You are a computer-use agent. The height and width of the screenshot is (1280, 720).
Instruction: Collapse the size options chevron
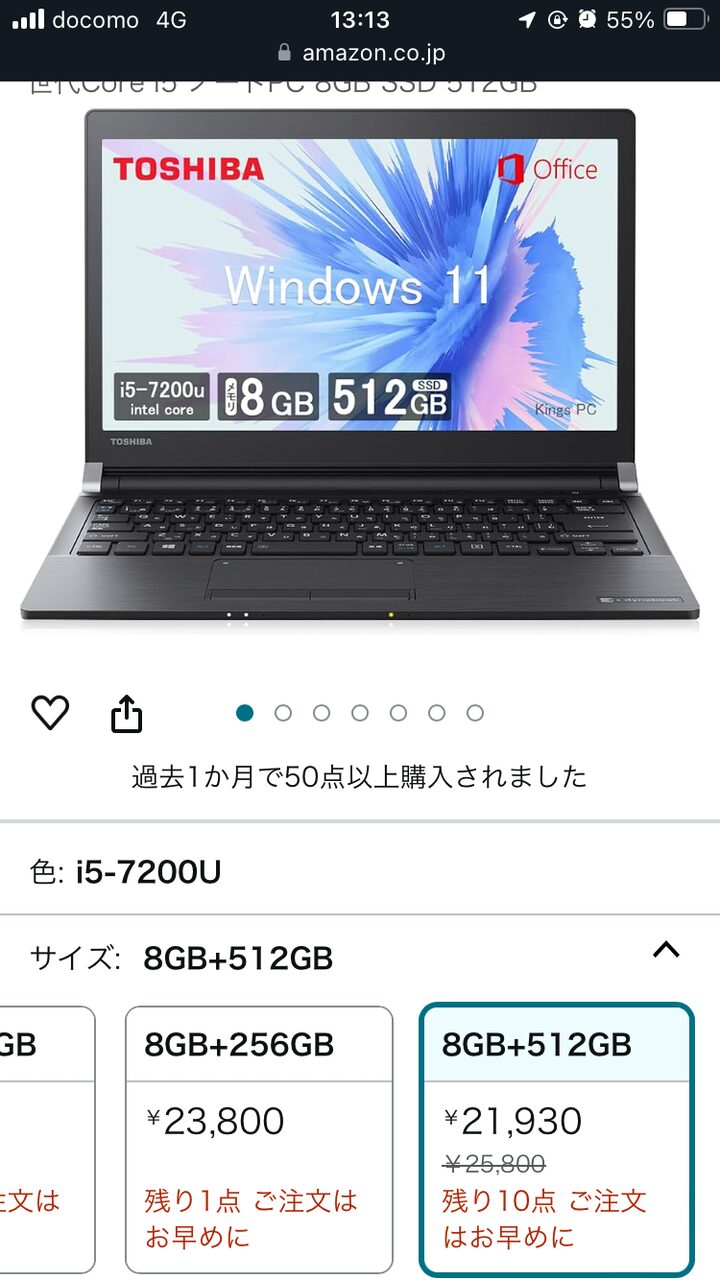tap(666, 950)
